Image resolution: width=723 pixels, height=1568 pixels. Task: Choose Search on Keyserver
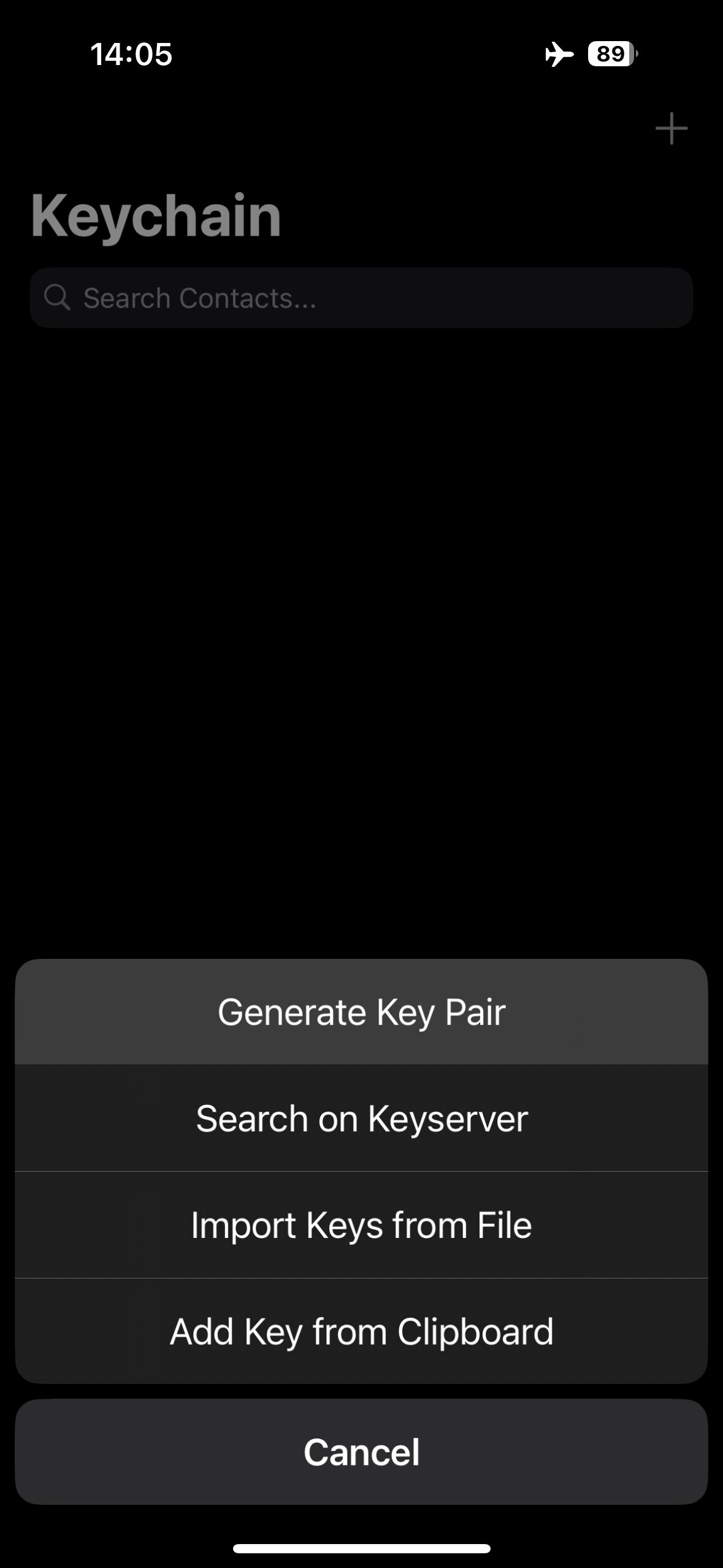click(361, 1118)
